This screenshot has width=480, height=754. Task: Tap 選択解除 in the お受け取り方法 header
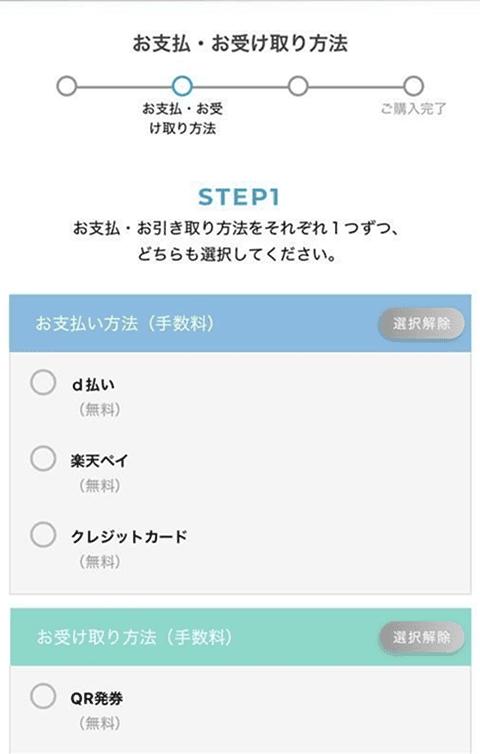coord(421,637)
